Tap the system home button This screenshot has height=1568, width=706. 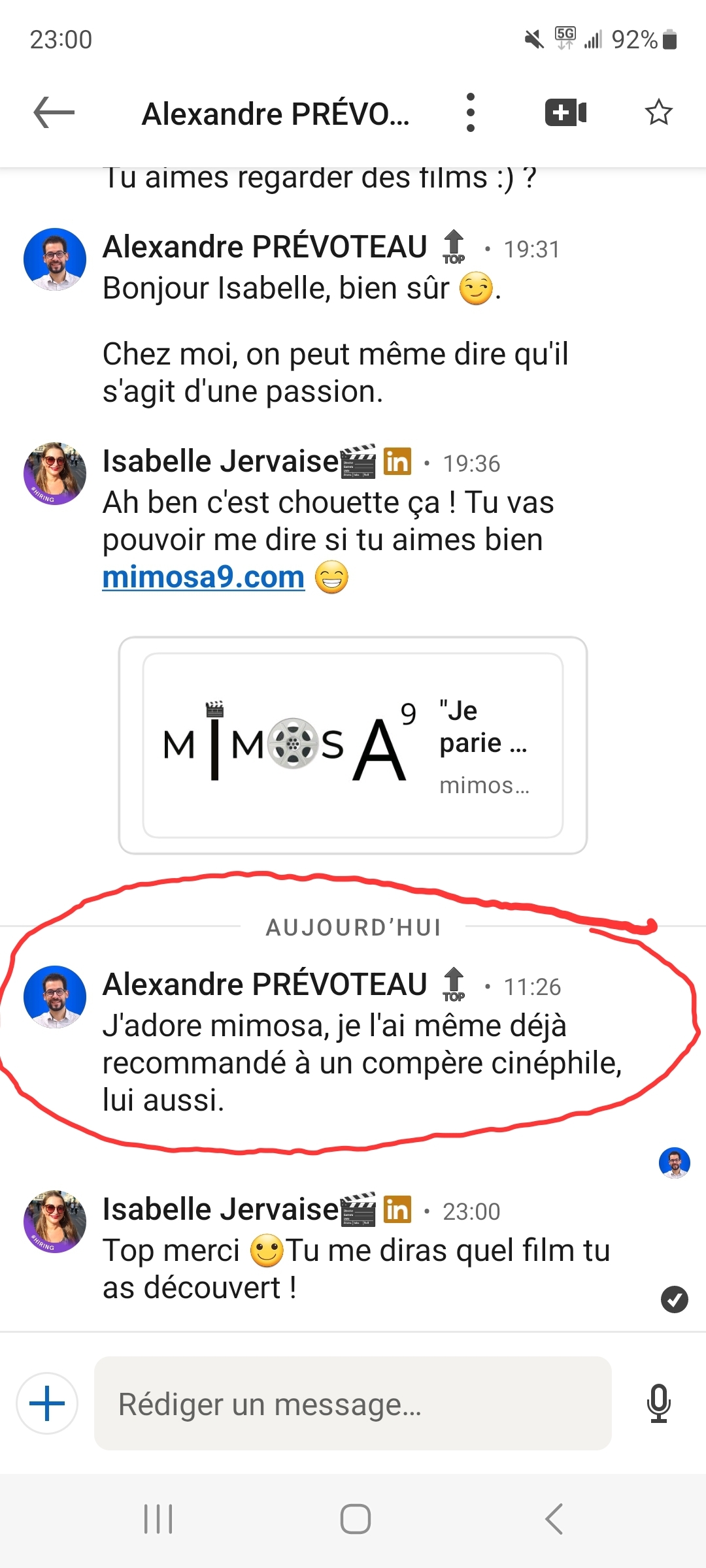(x=355, y=1519)
